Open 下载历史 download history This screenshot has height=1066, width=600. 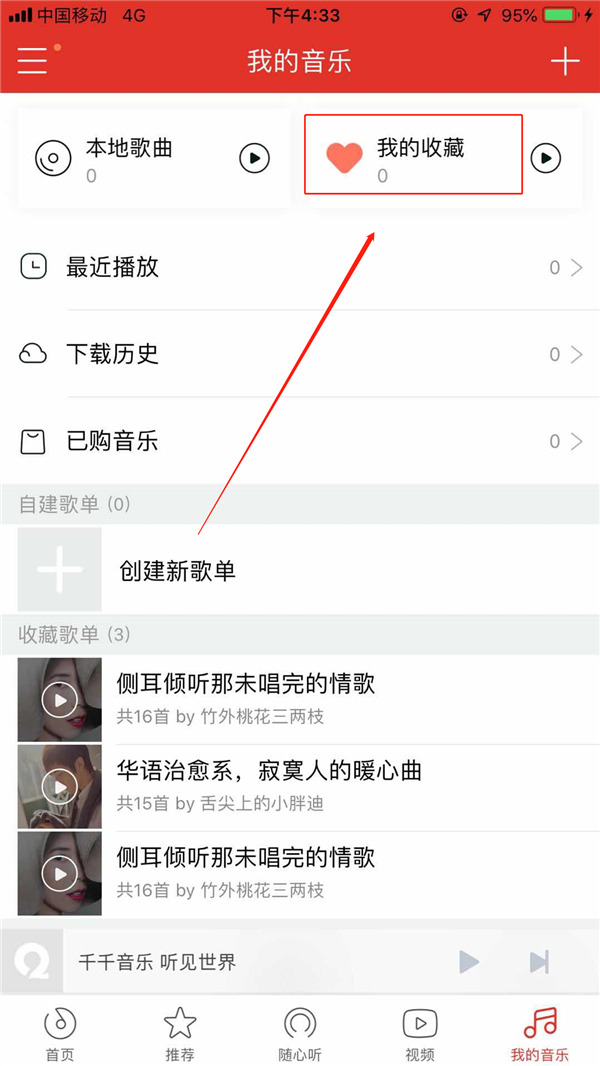[x=300, y=354]
